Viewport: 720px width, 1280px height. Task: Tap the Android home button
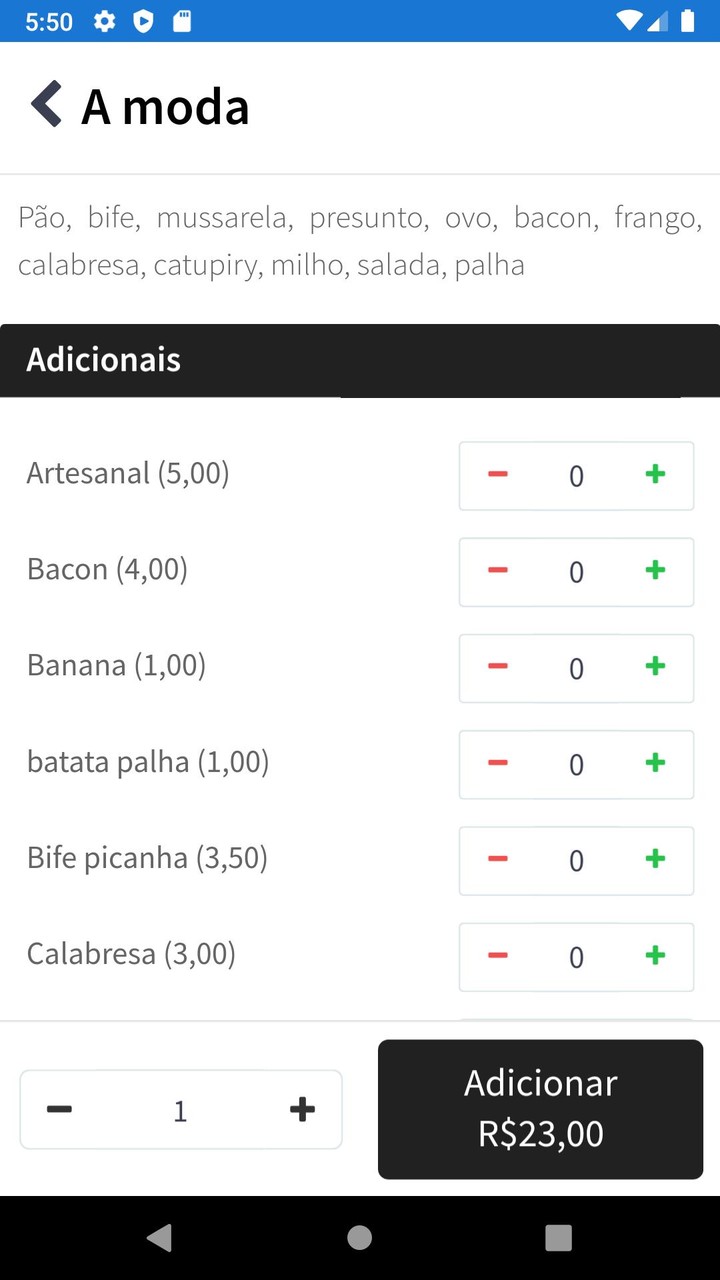tap(359, 1237)
